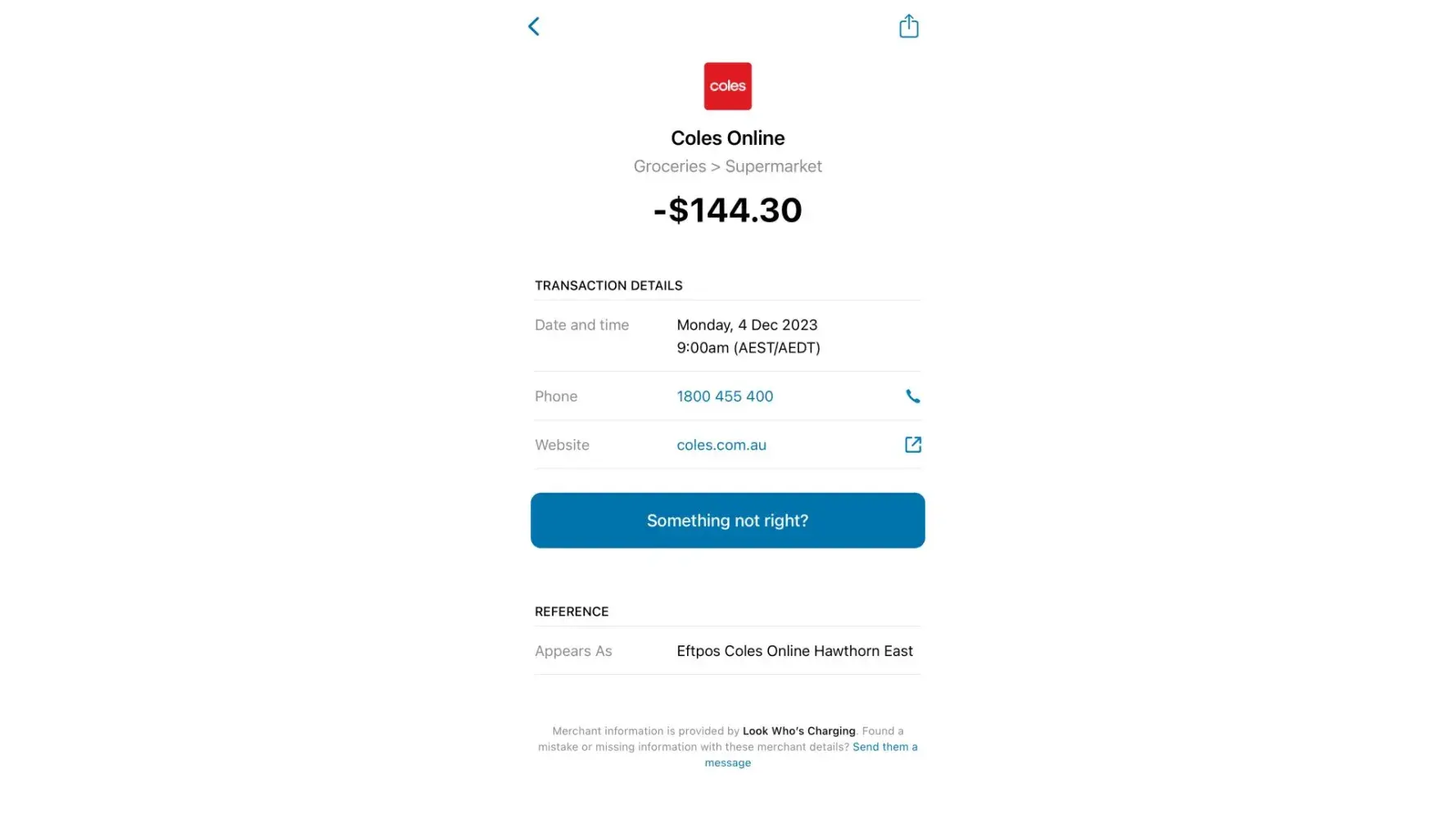
Task: Tap the external link icon beside Website
Action: coord(912,445)
